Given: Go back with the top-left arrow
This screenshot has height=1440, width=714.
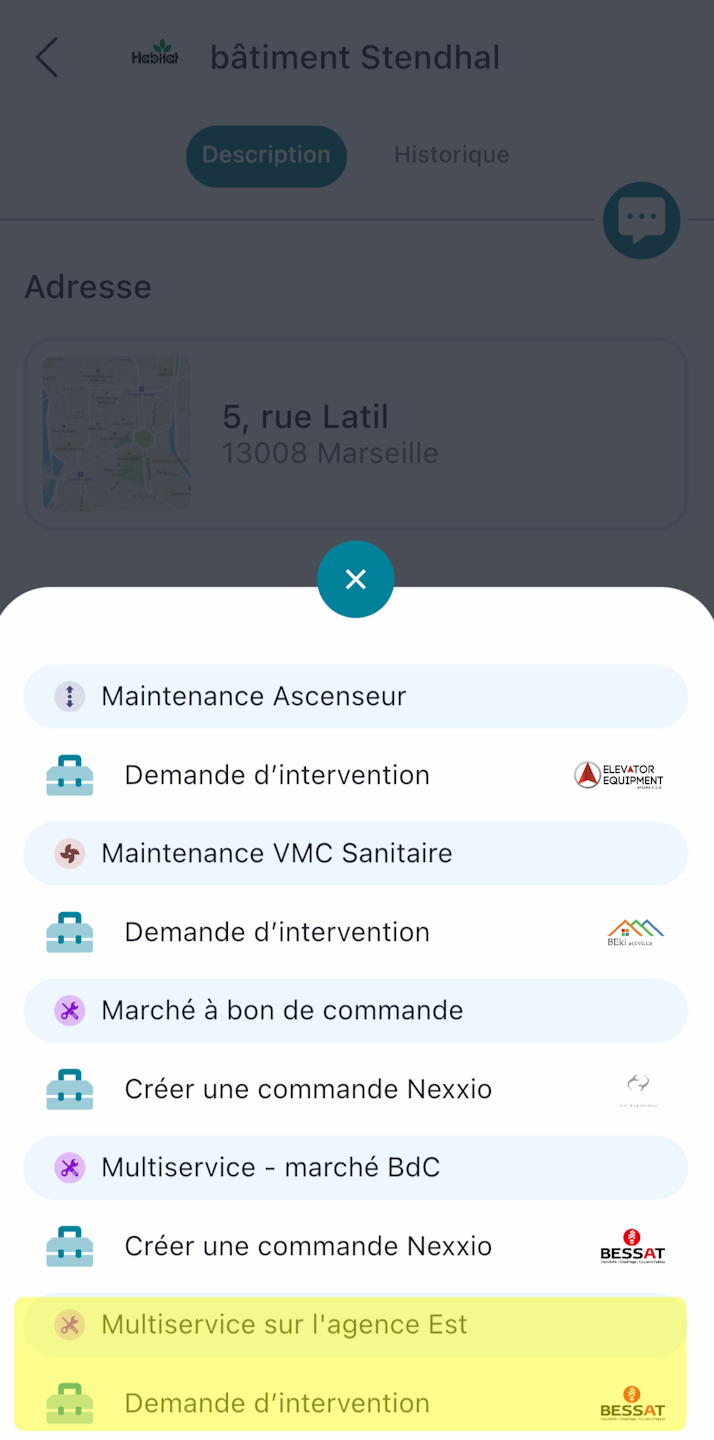Looking at the screenshot, I should 47,58.
